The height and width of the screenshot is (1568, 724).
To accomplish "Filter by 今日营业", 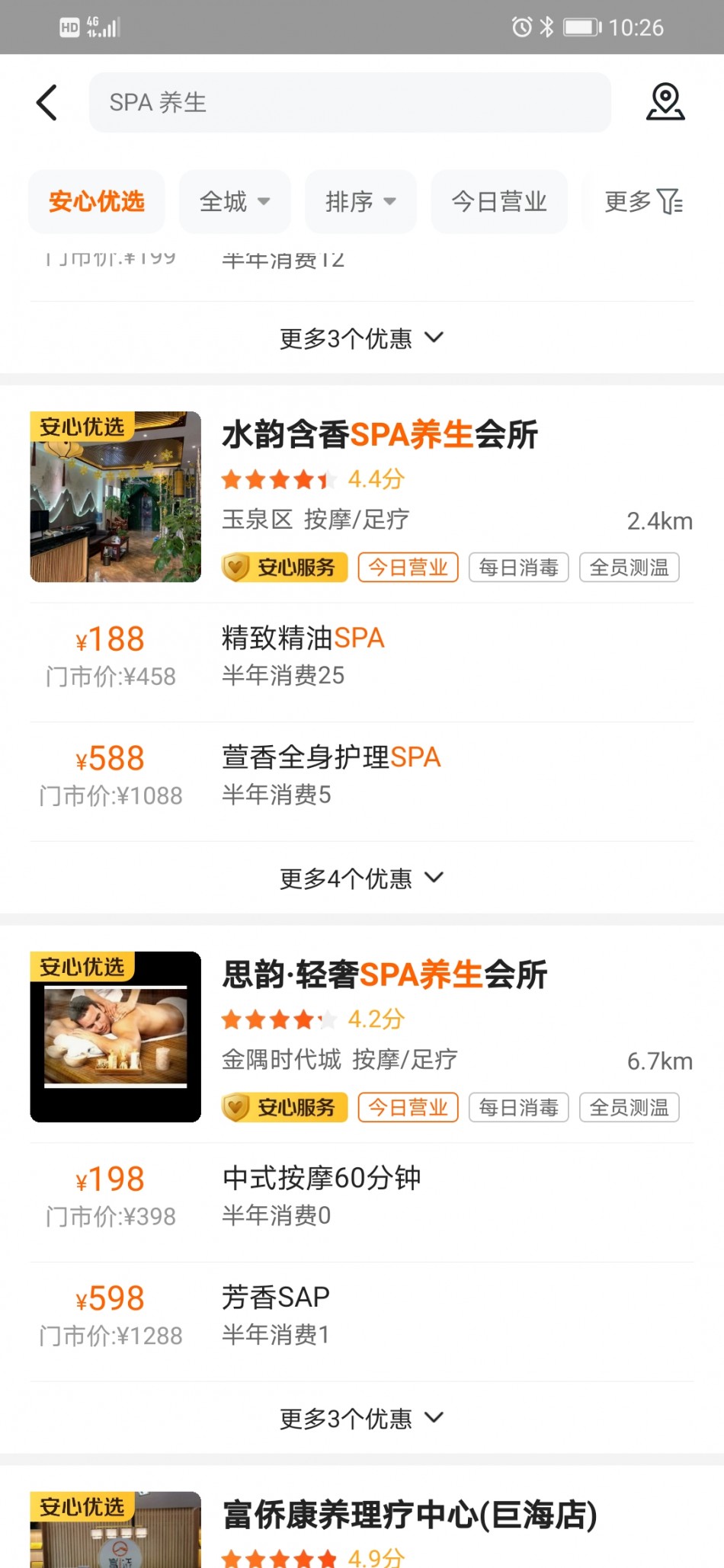I will tap(499, 202).
